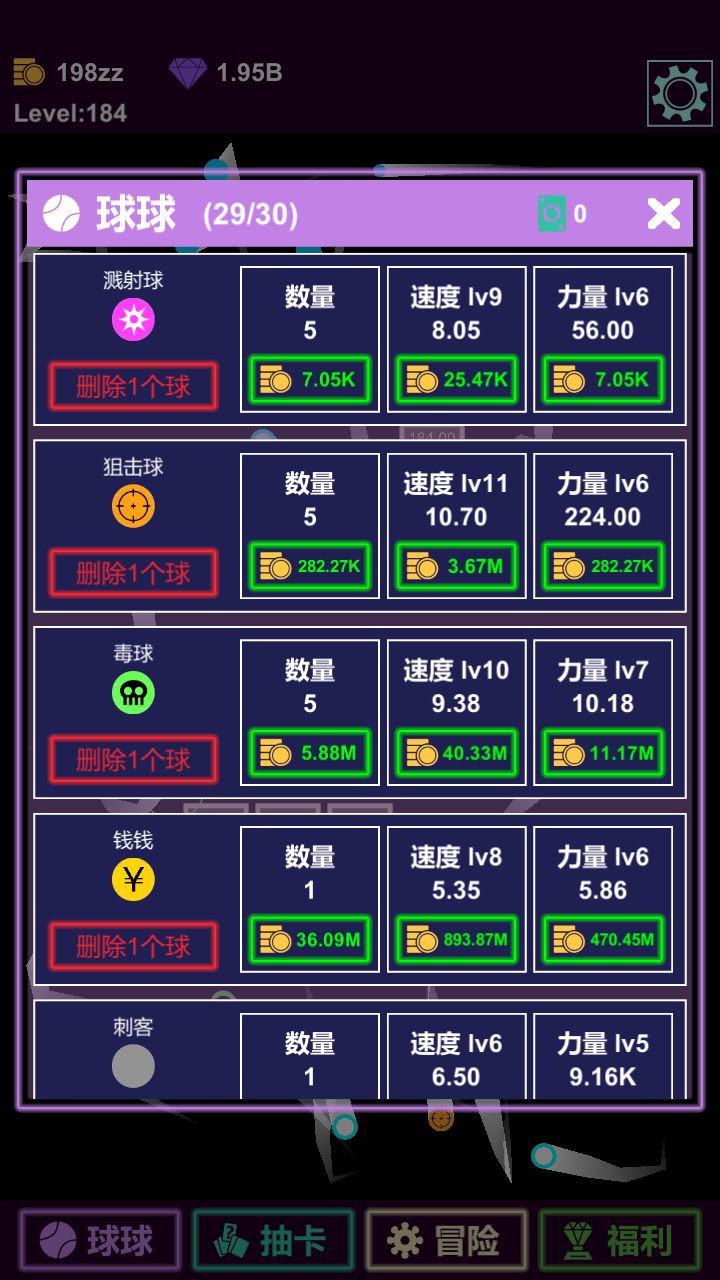
Task: Open the 抽卡 card draw tab
Action: [x=273, y=1241]
